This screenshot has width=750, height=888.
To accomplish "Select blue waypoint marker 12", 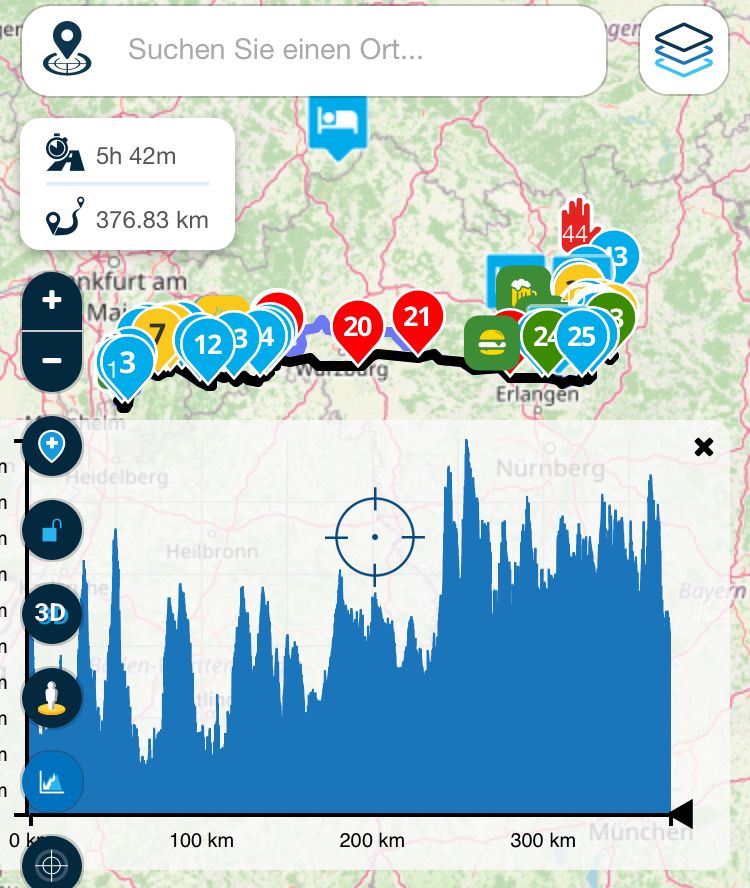I will pyautogui.click(x=208, y=345).
